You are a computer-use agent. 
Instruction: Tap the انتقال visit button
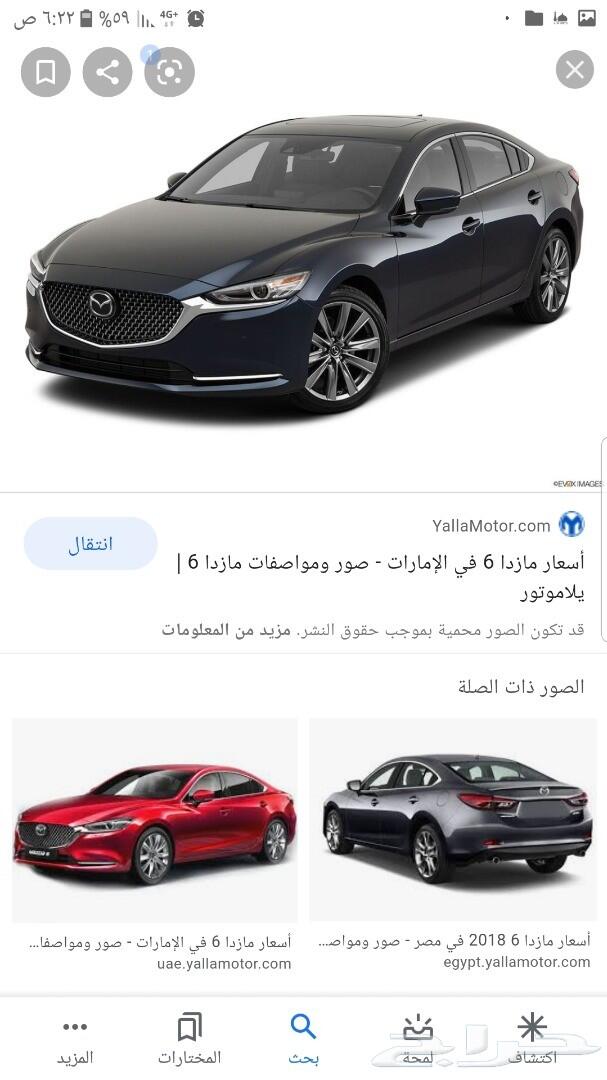click(x=90, y=543)
